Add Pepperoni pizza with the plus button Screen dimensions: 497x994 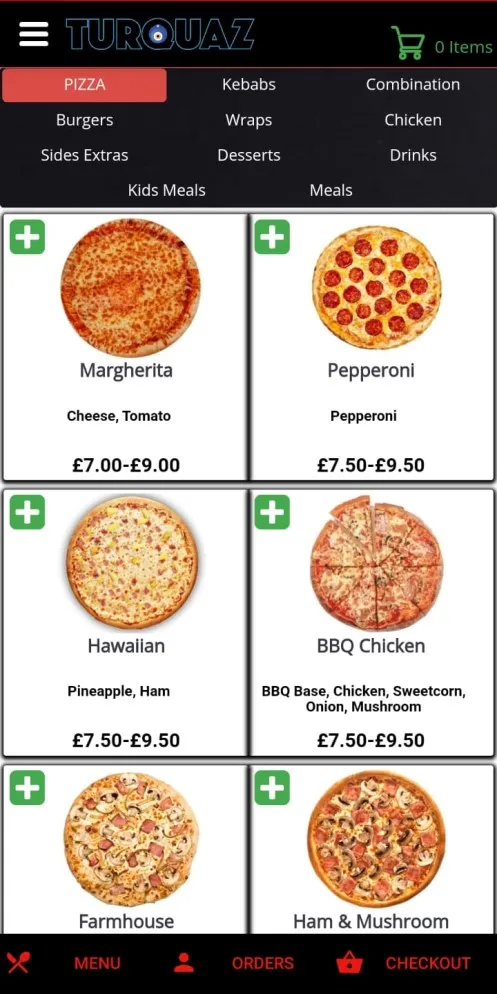point(272,236)
